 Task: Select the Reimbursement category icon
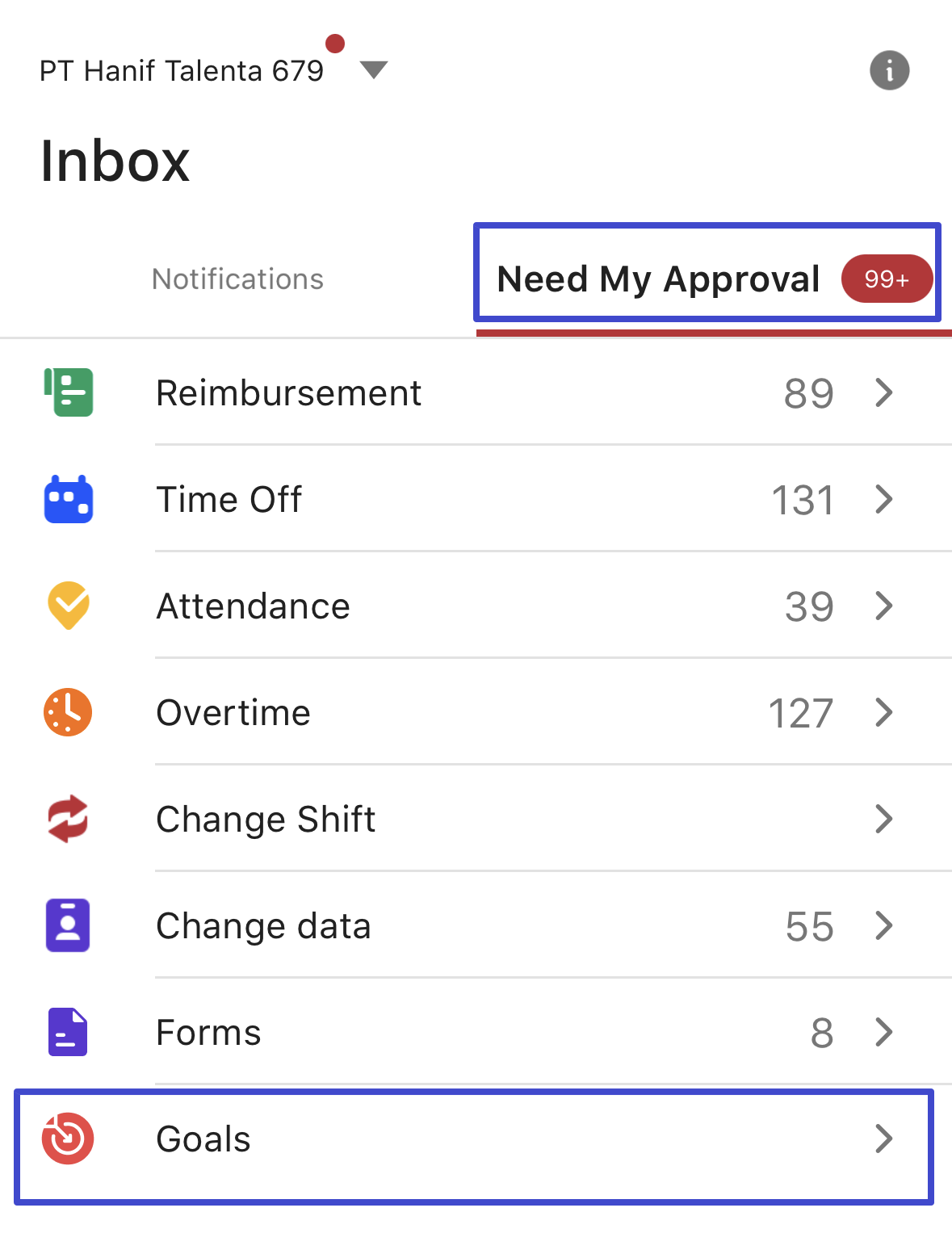pos(68,393)
